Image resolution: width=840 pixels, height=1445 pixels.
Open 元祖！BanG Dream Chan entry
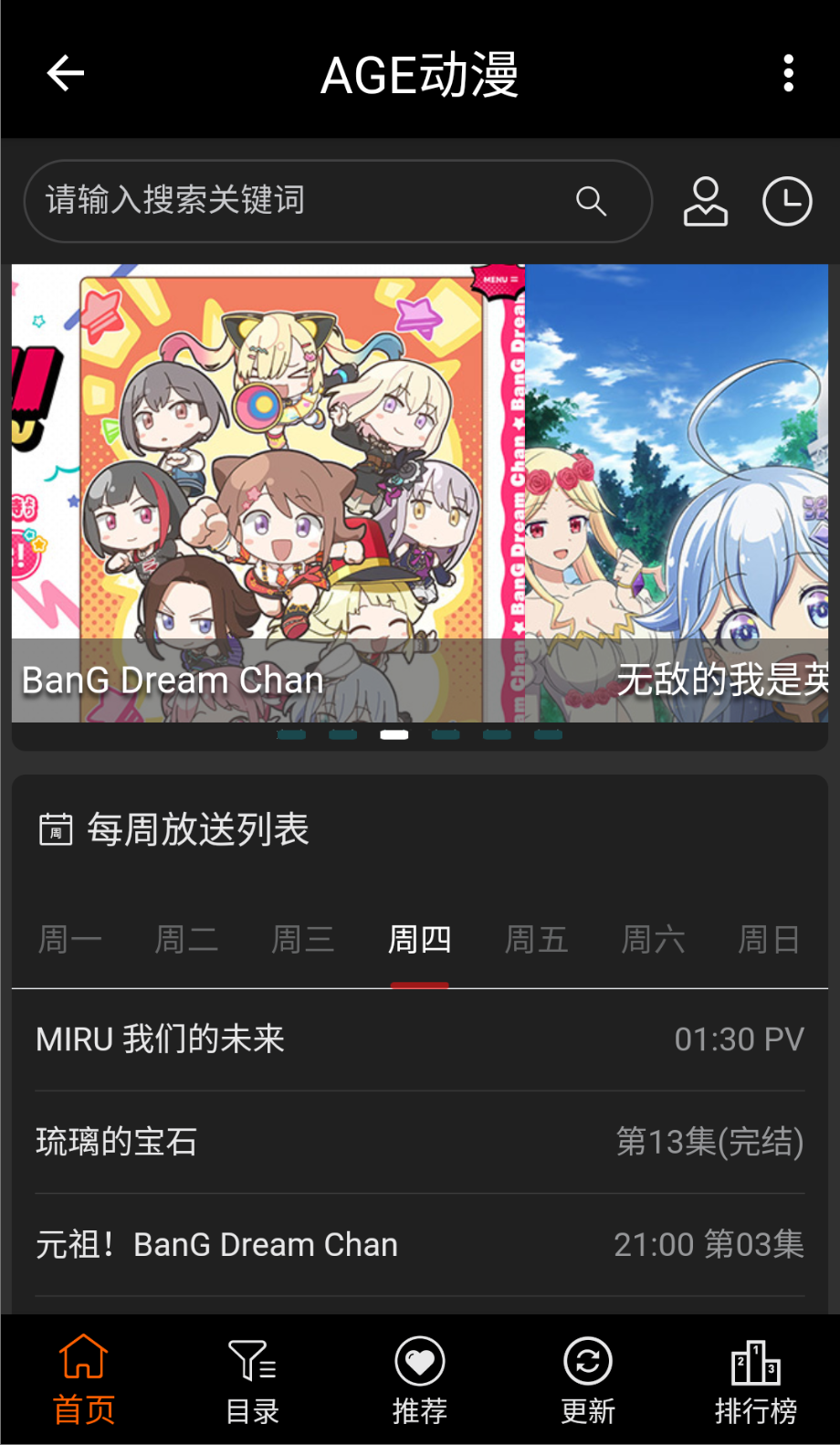(x=420, y=1244)
